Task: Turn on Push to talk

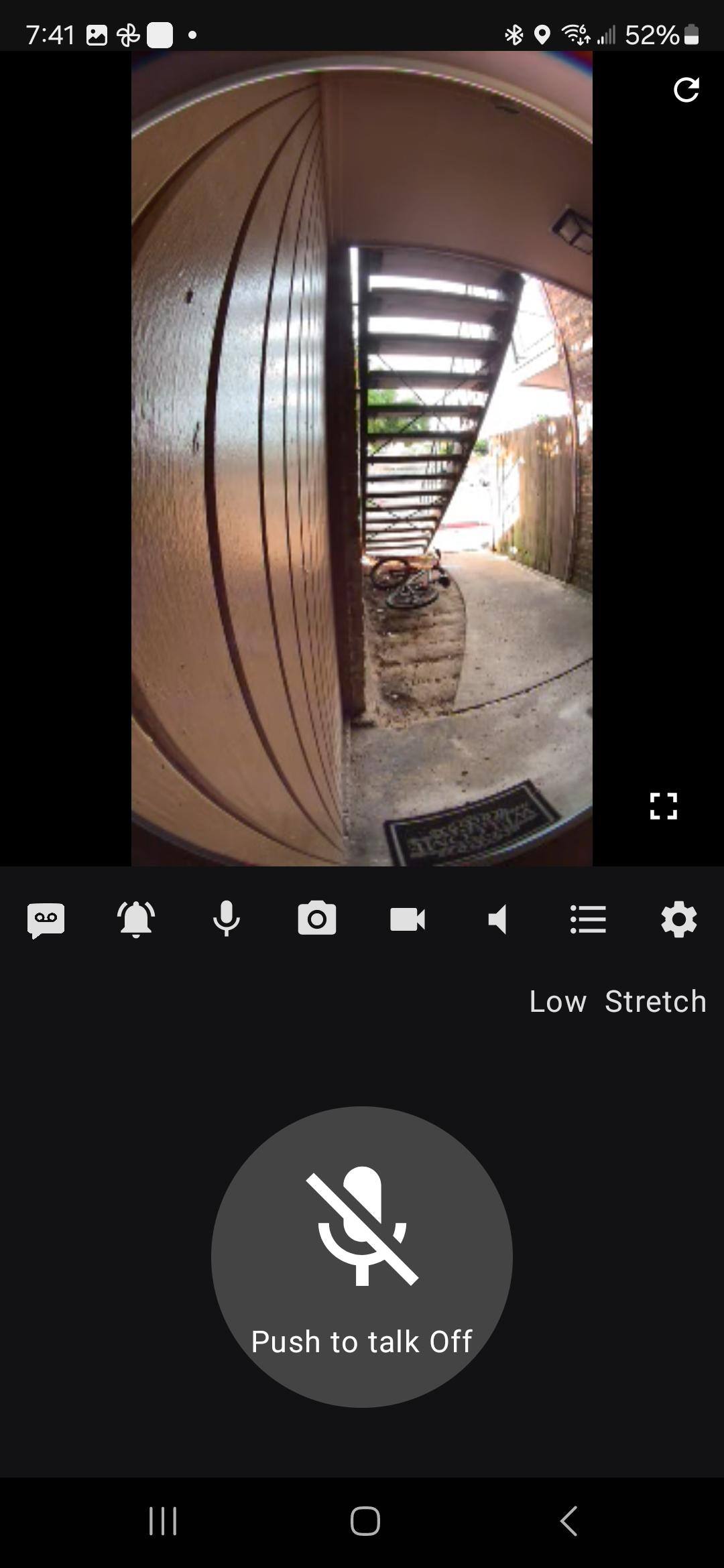Action: 362,1256
